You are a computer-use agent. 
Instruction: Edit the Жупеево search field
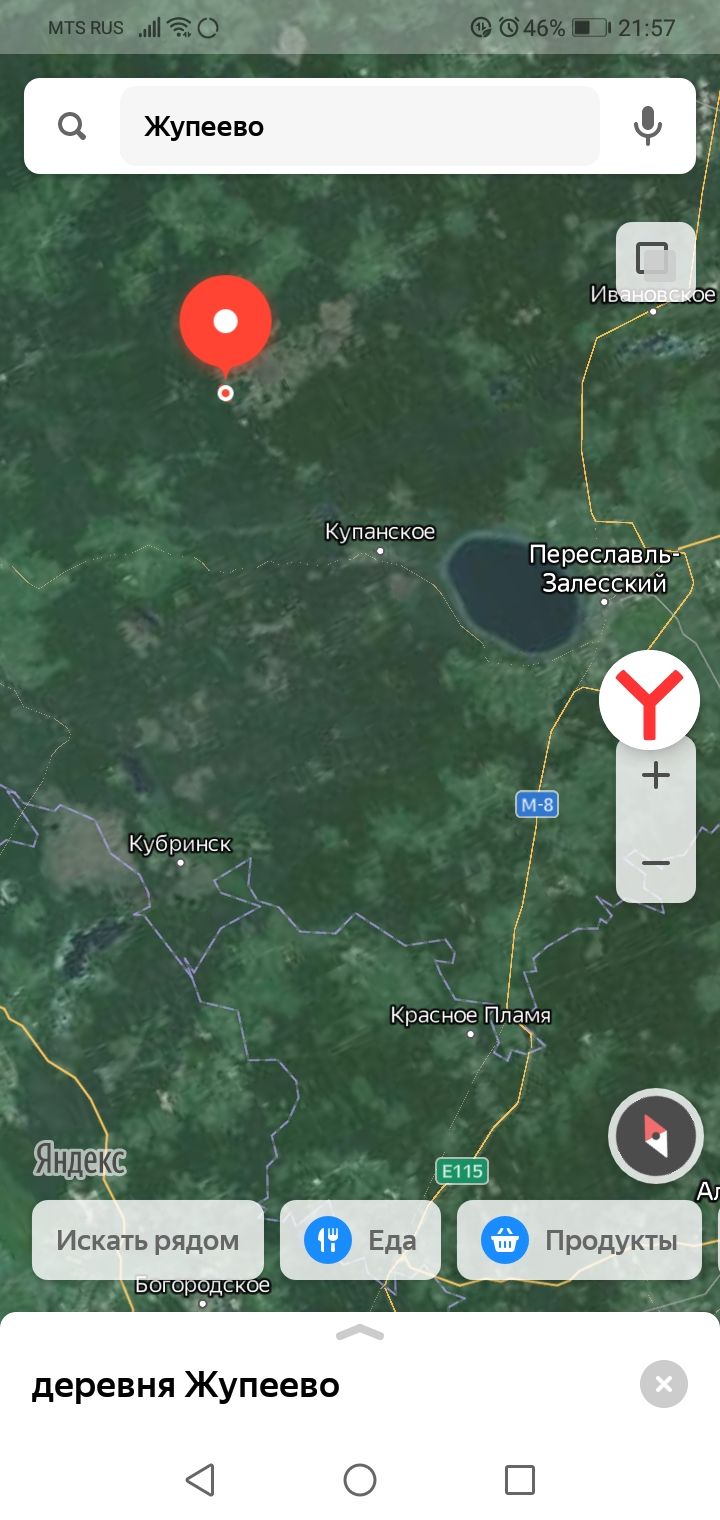[360, 126]
